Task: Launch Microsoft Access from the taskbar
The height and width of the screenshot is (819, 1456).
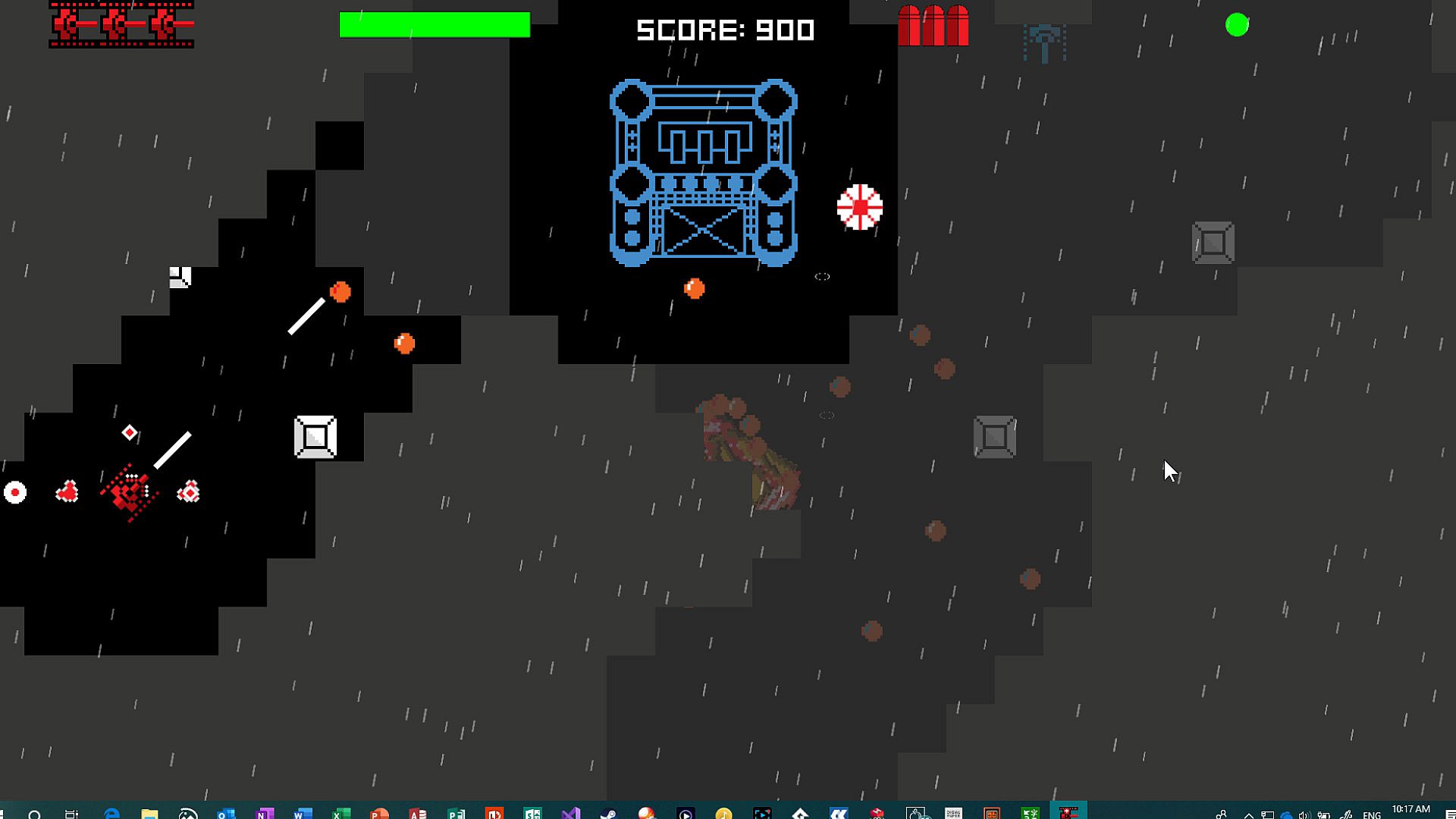Action: 418,814
